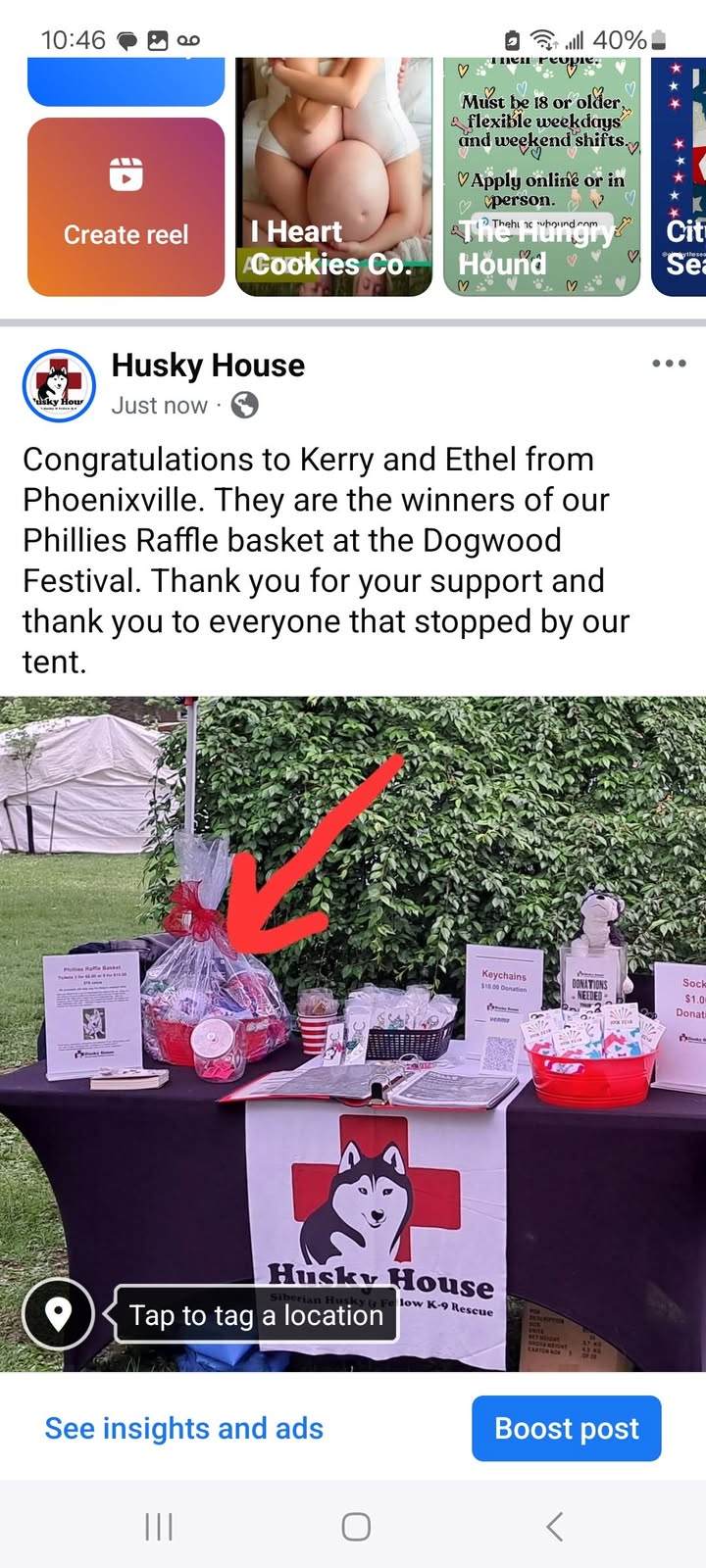The height and width of the screenshot is (1568, 706).
Task: Open the Husky House post's three-dot menu
Action: click(x=669, y=364)
